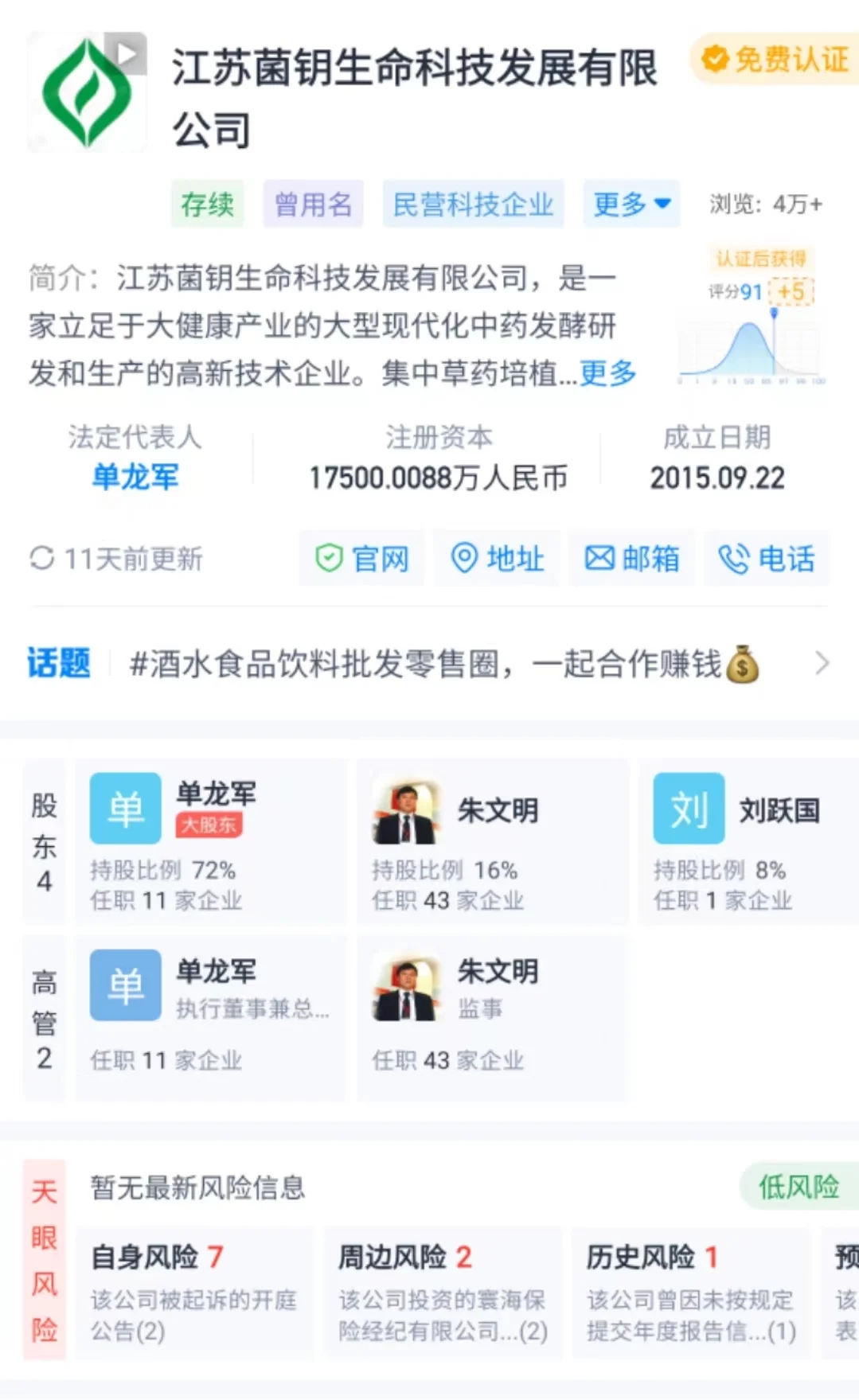Show the company 邮箱
The image size is (859, 1400).
pos(633,559)
